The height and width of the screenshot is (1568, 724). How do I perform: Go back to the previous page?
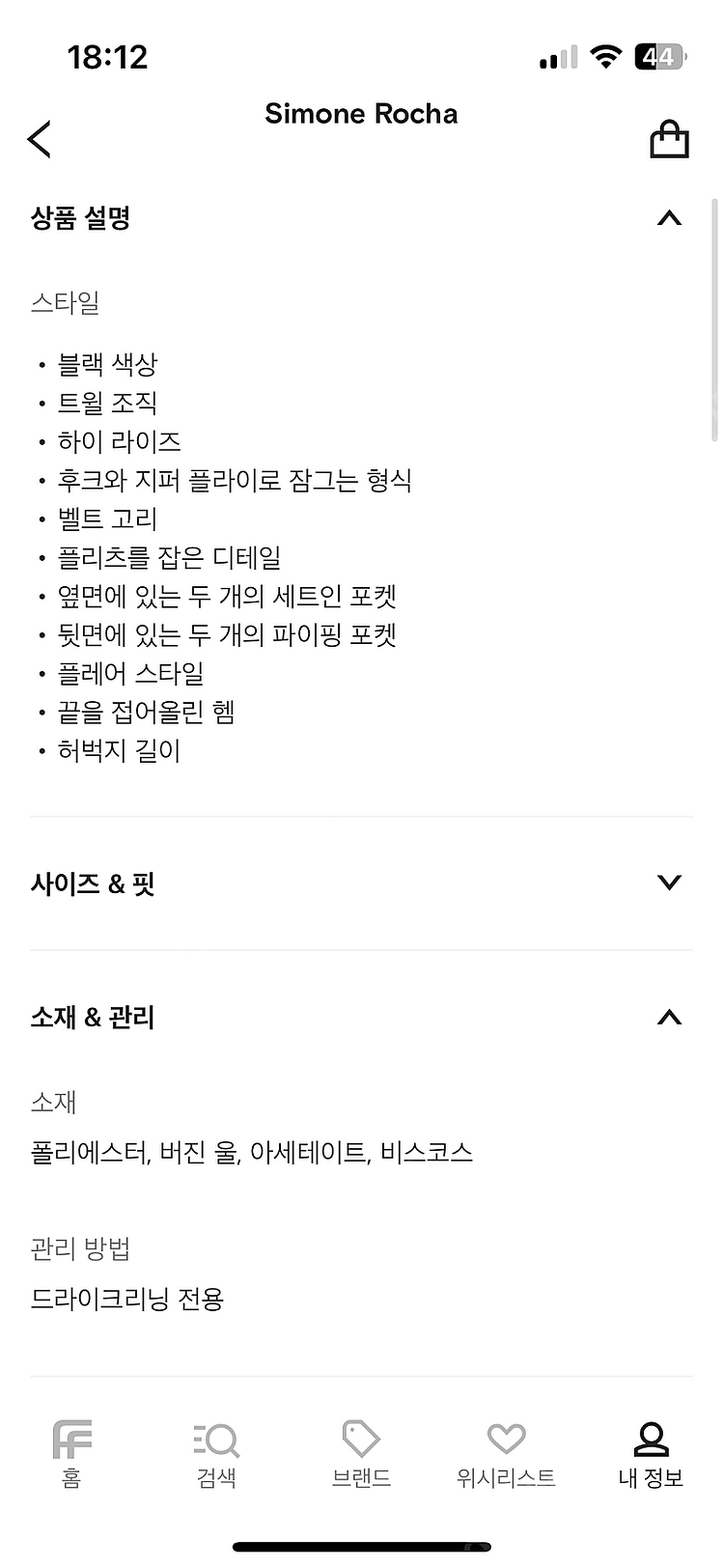(x=40, y=140)
